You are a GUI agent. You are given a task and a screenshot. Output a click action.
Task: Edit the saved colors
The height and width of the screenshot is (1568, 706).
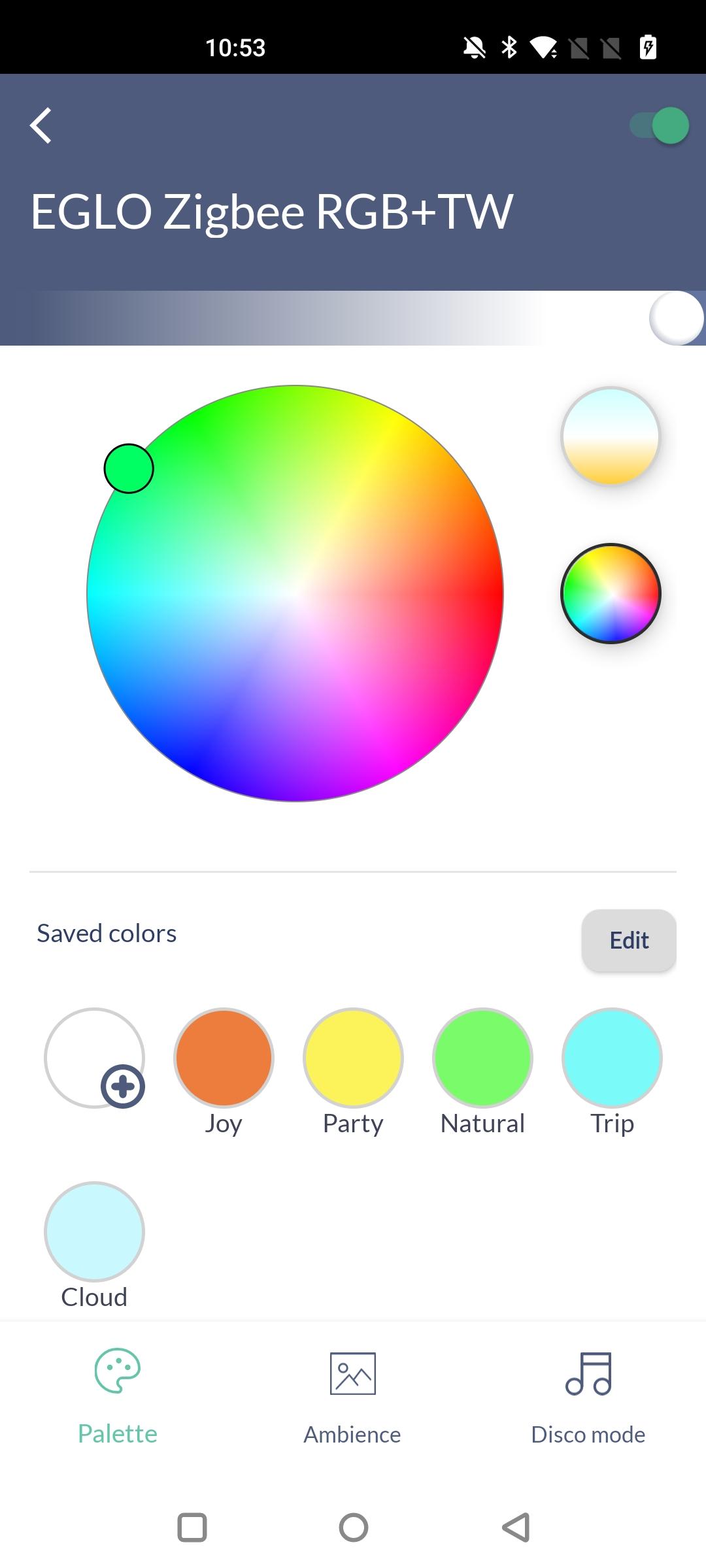tap(629, 940)
